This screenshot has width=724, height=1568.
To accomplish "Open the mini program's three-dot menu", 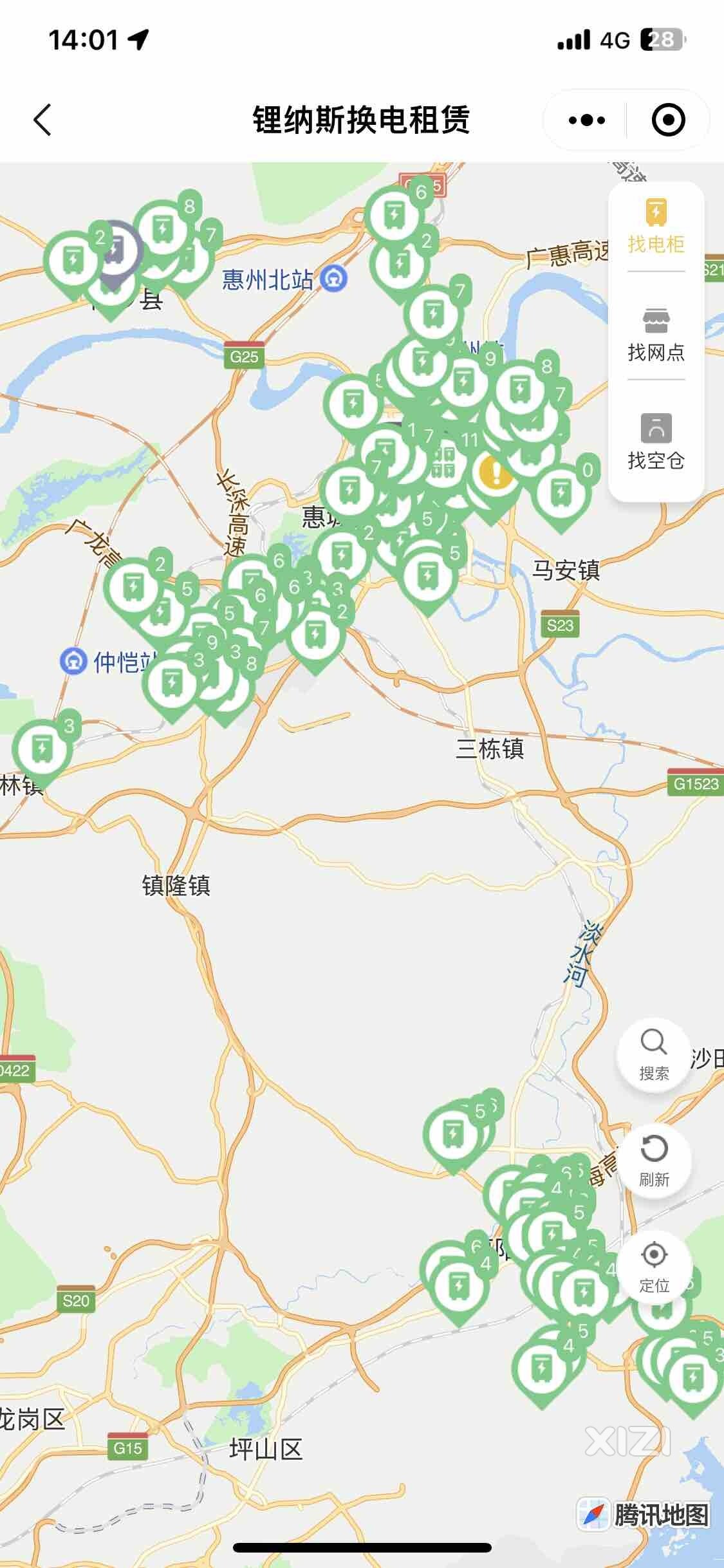I will click(586, 120).
